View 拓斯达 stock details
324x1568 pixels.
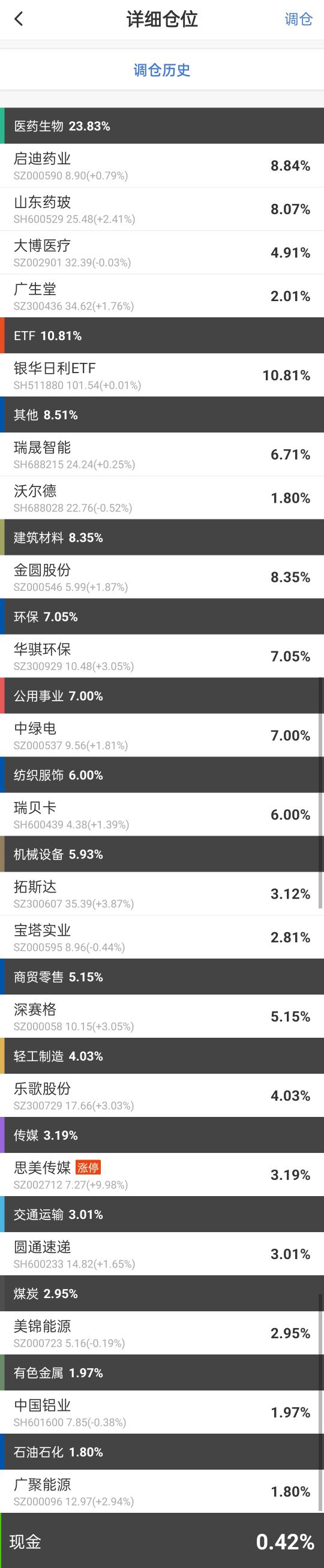tap(162, 894)
